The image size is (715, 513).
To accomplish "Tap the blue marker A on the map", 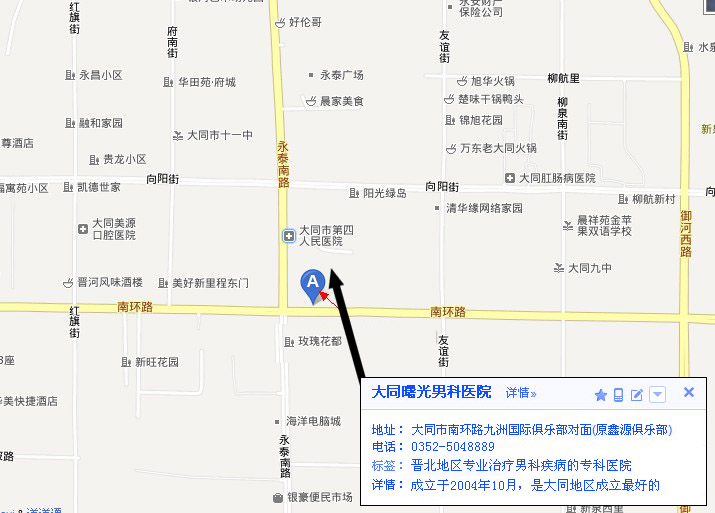I will pos(313,285).
